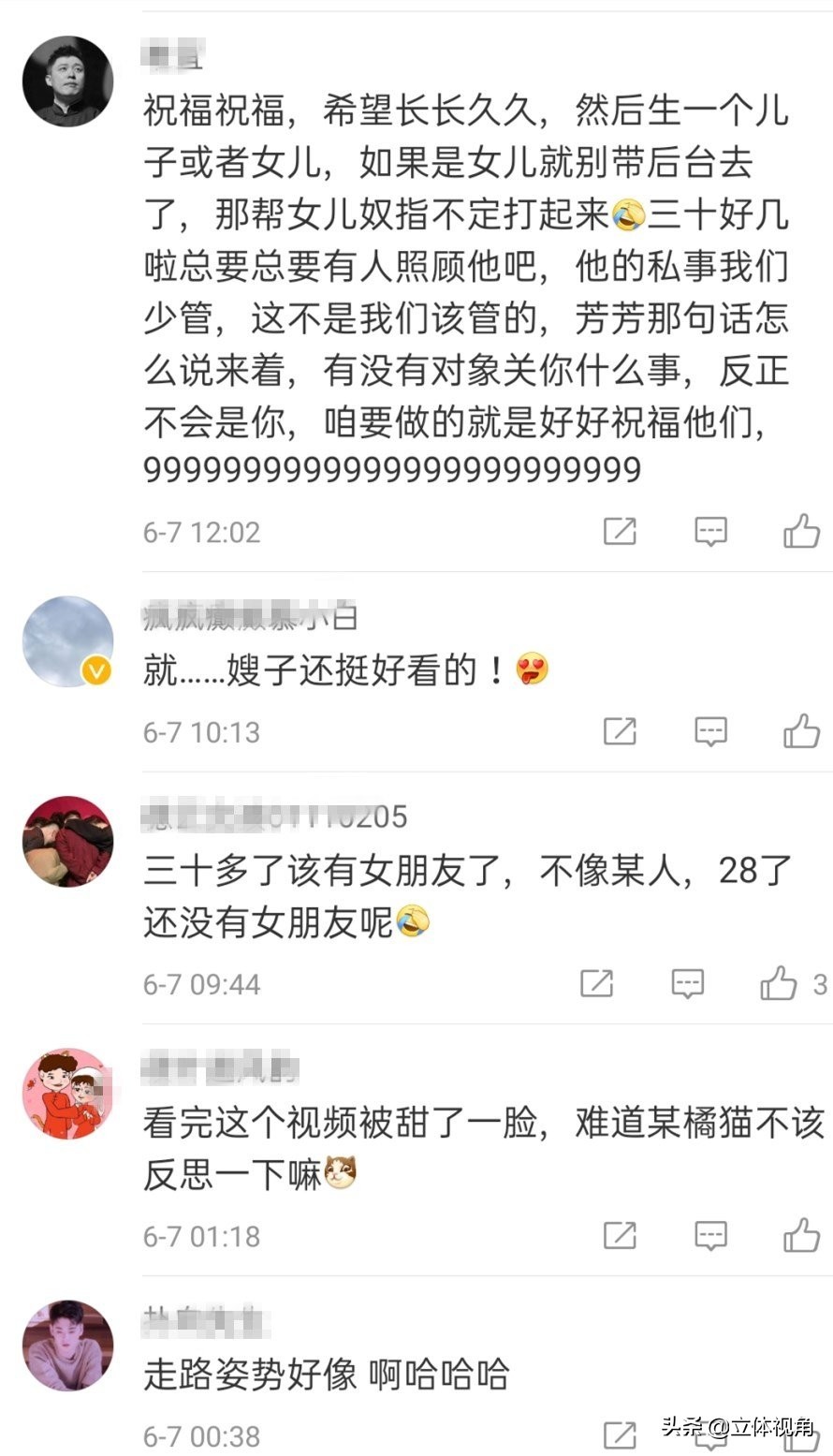Reply to the comment posted at 6-7 09:44
This screenshot has width=833, height=1456.
pos(688,983)
